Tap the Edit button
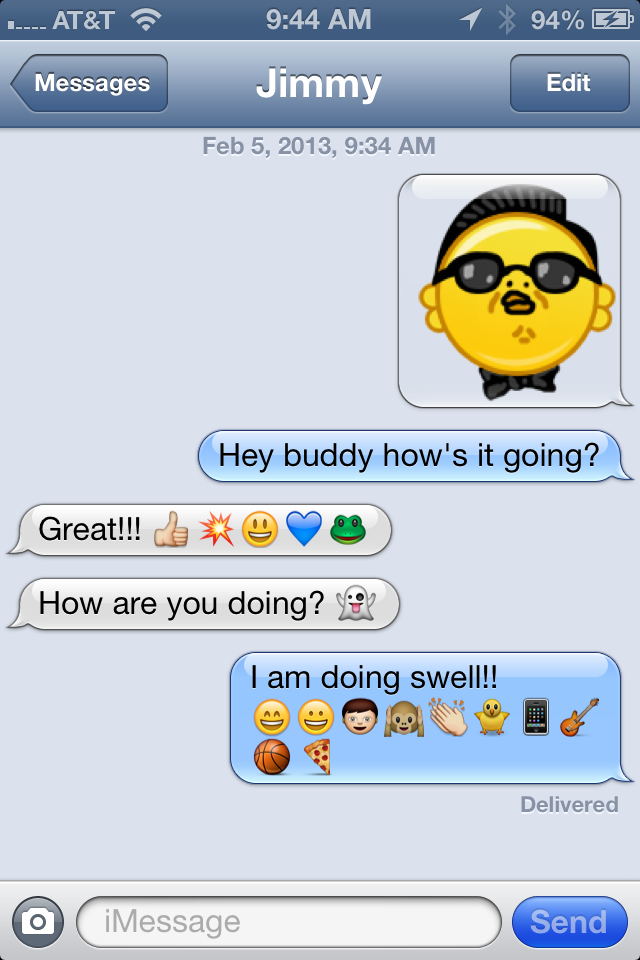This screenshot has width=640, height=960. pos(568,83)
